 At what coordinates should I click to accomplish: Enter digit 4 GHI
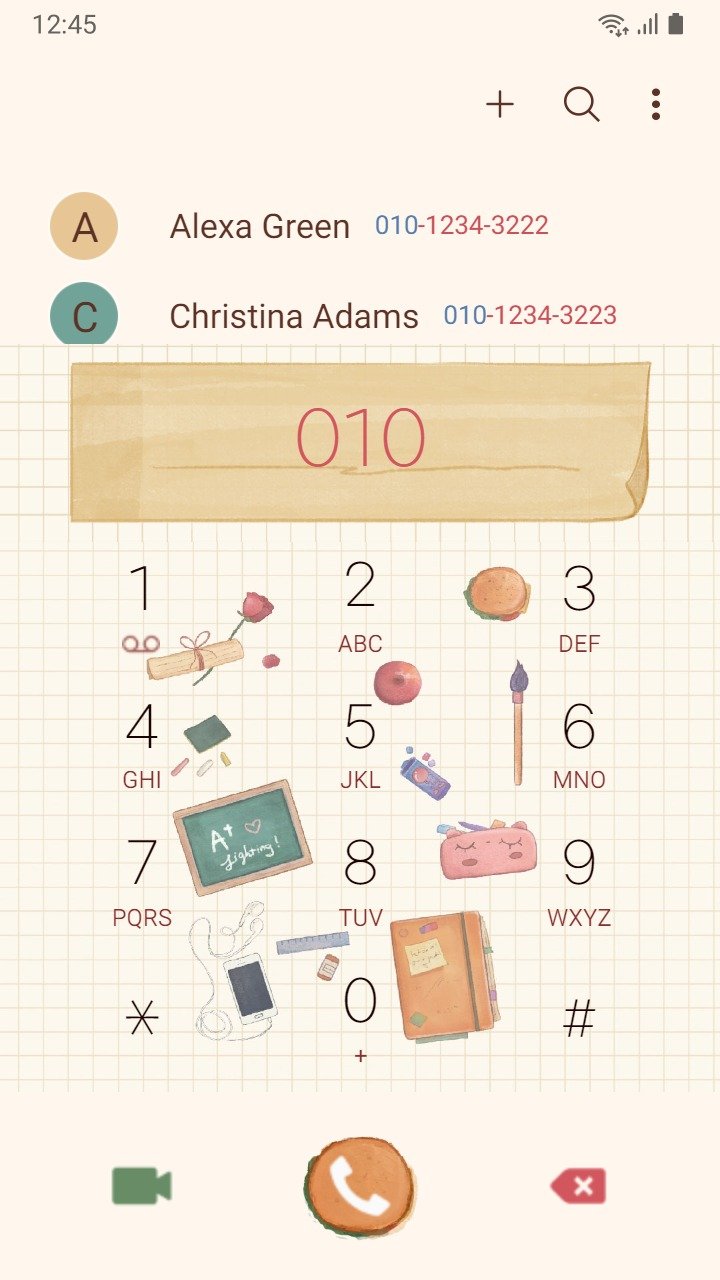click(x=142, y=745)
